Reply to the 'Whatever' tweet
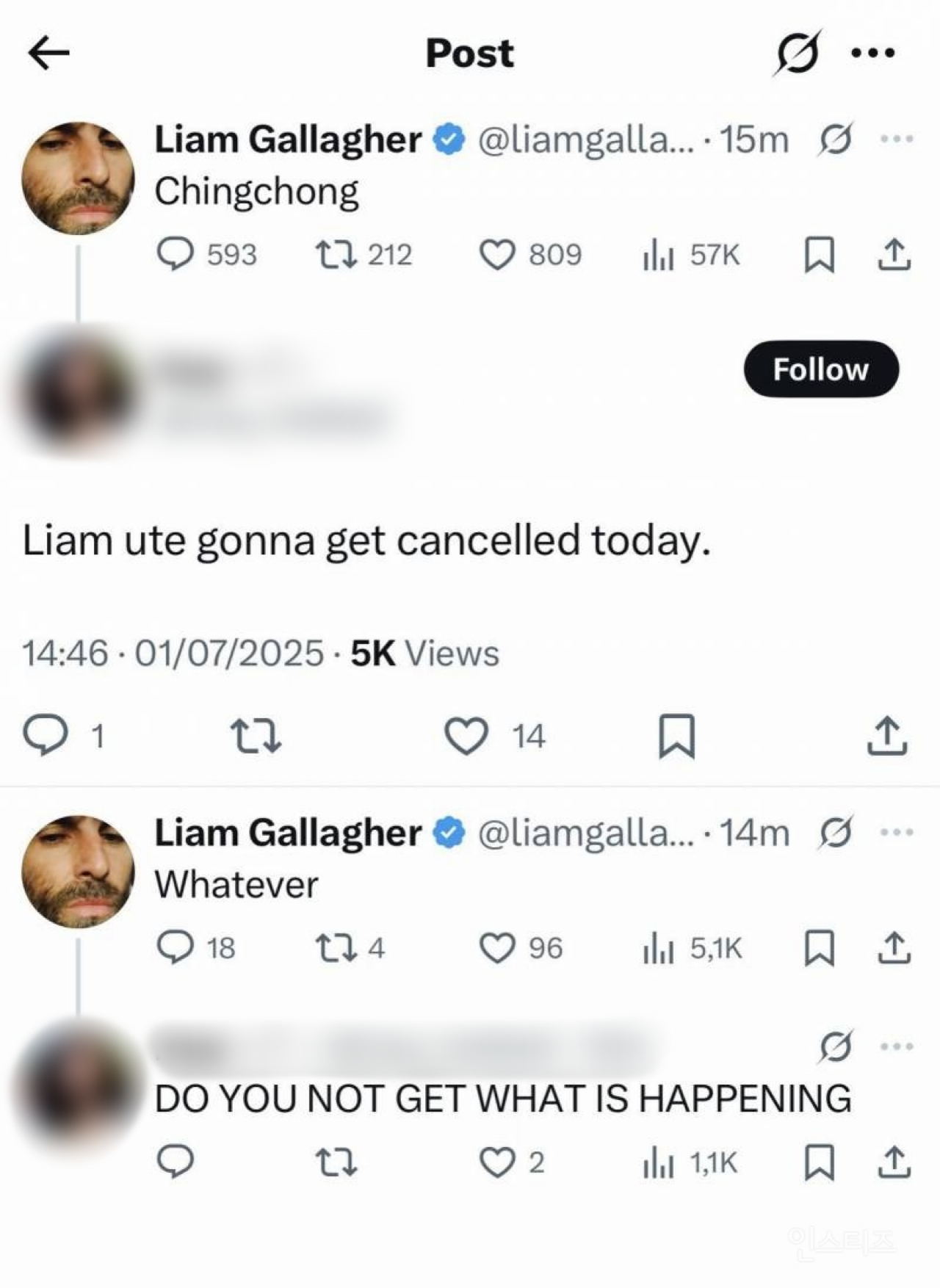940x1288 pixels. (176, 948)
